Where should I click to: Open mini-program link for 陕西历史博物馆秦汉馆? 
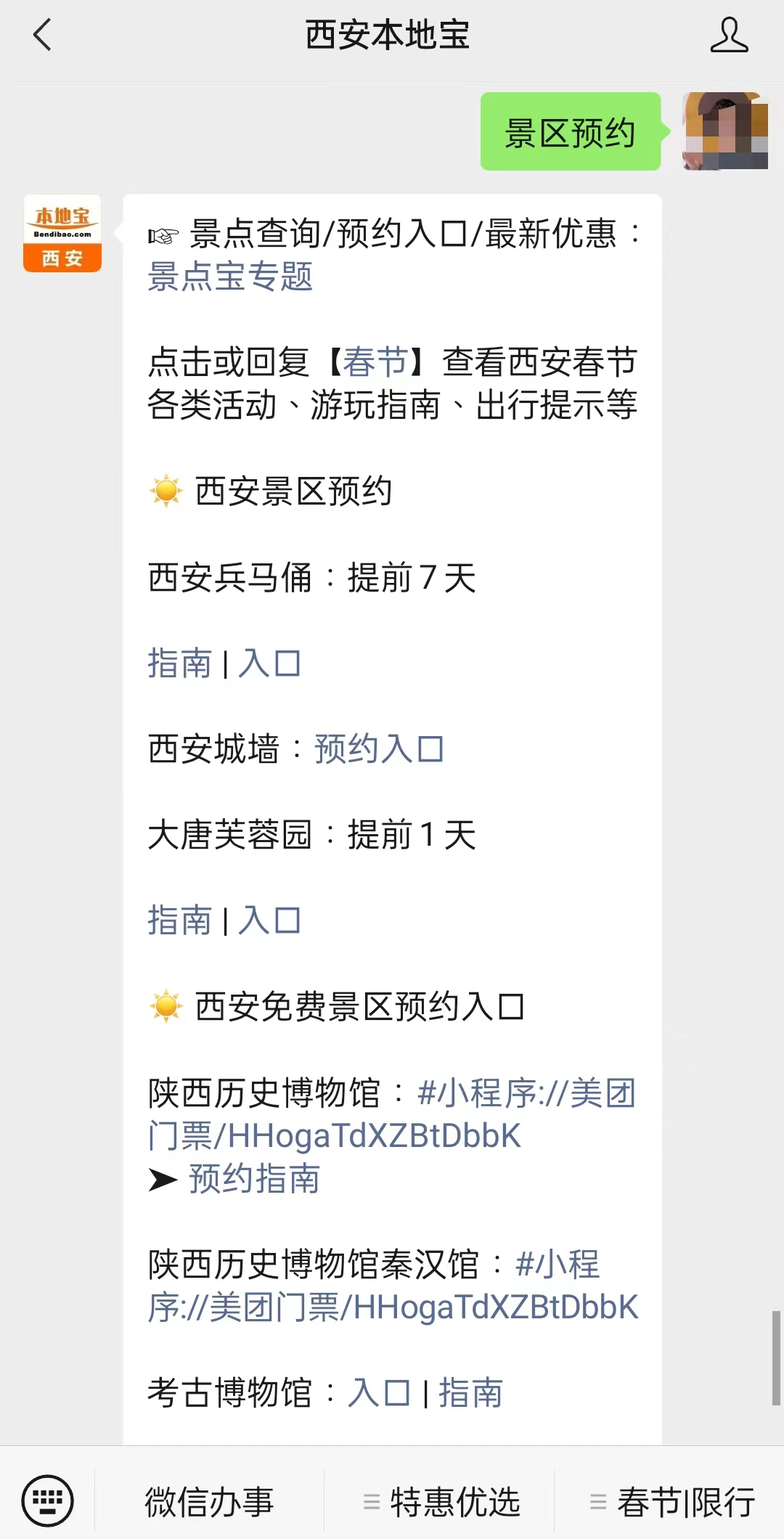tap(393, 1286)
